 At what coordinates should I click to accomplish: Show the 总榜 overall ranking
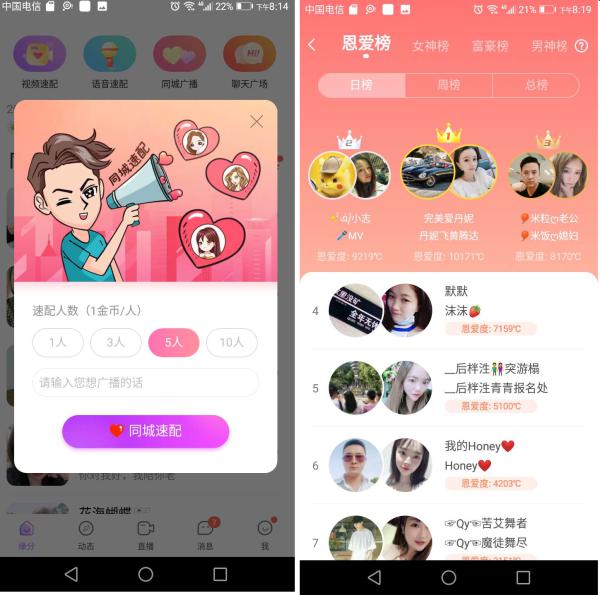[x=536, y=85]
